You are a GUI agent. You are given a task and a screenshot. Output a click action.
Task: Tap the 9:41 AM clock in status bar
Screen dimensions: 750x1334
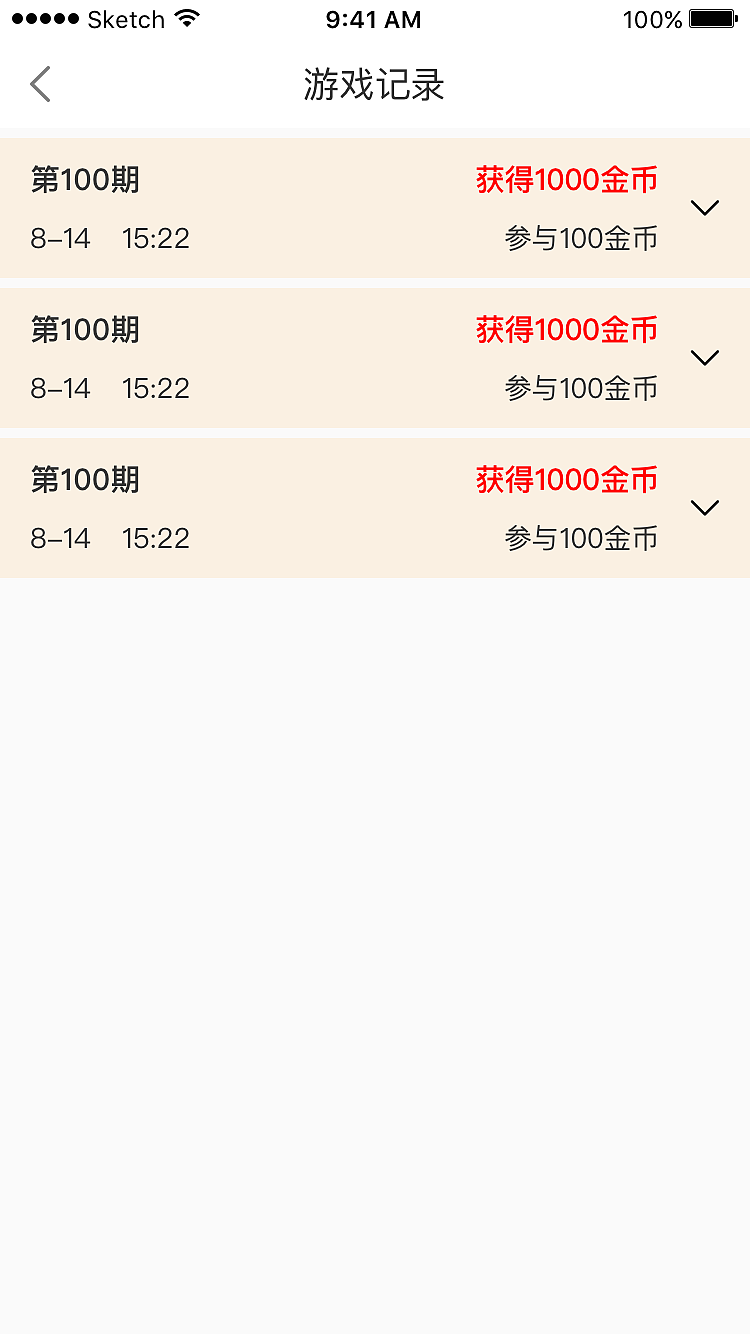373,18
